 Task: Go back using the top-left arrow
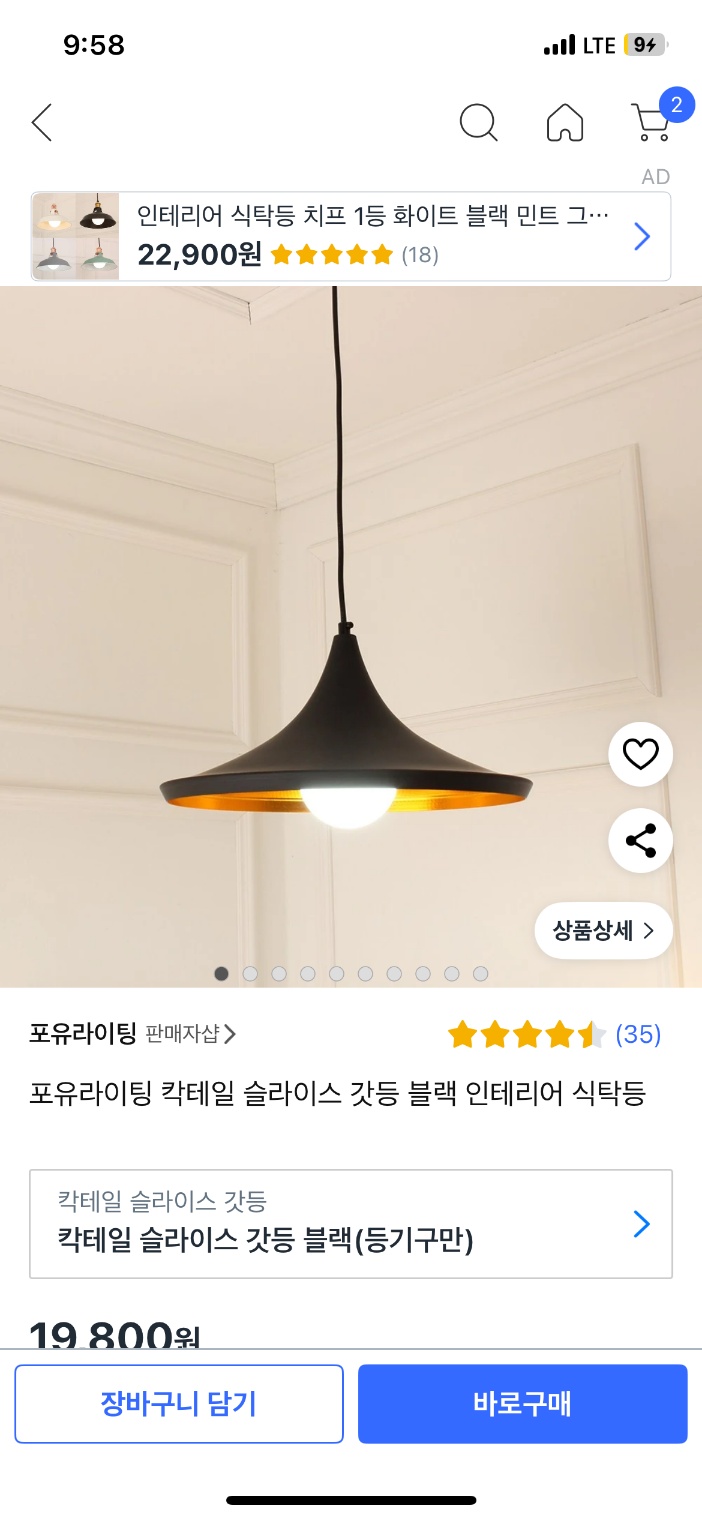point(42,123)
